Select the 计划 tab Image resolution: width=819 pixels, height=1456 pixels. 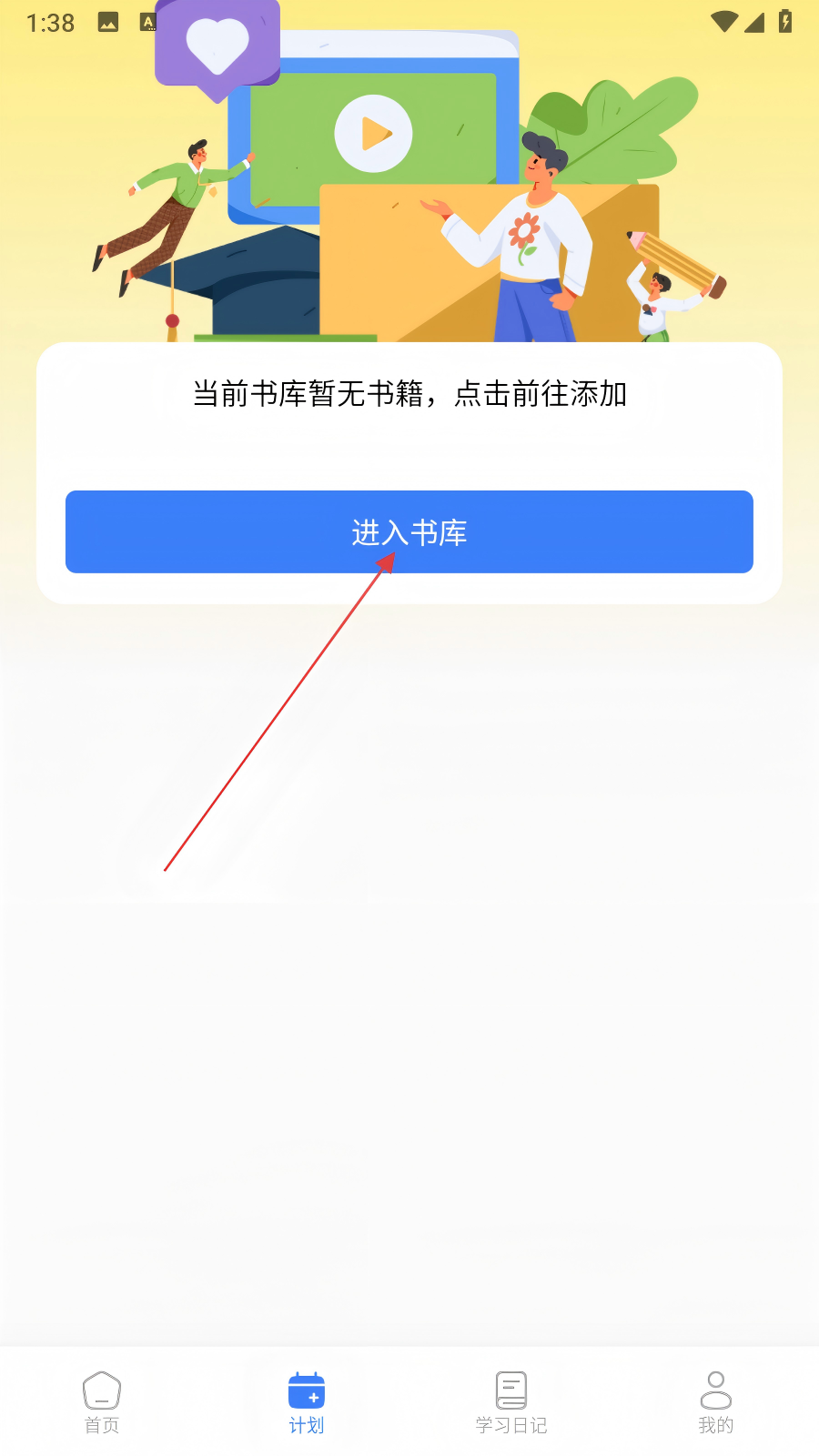(307, 1402)
